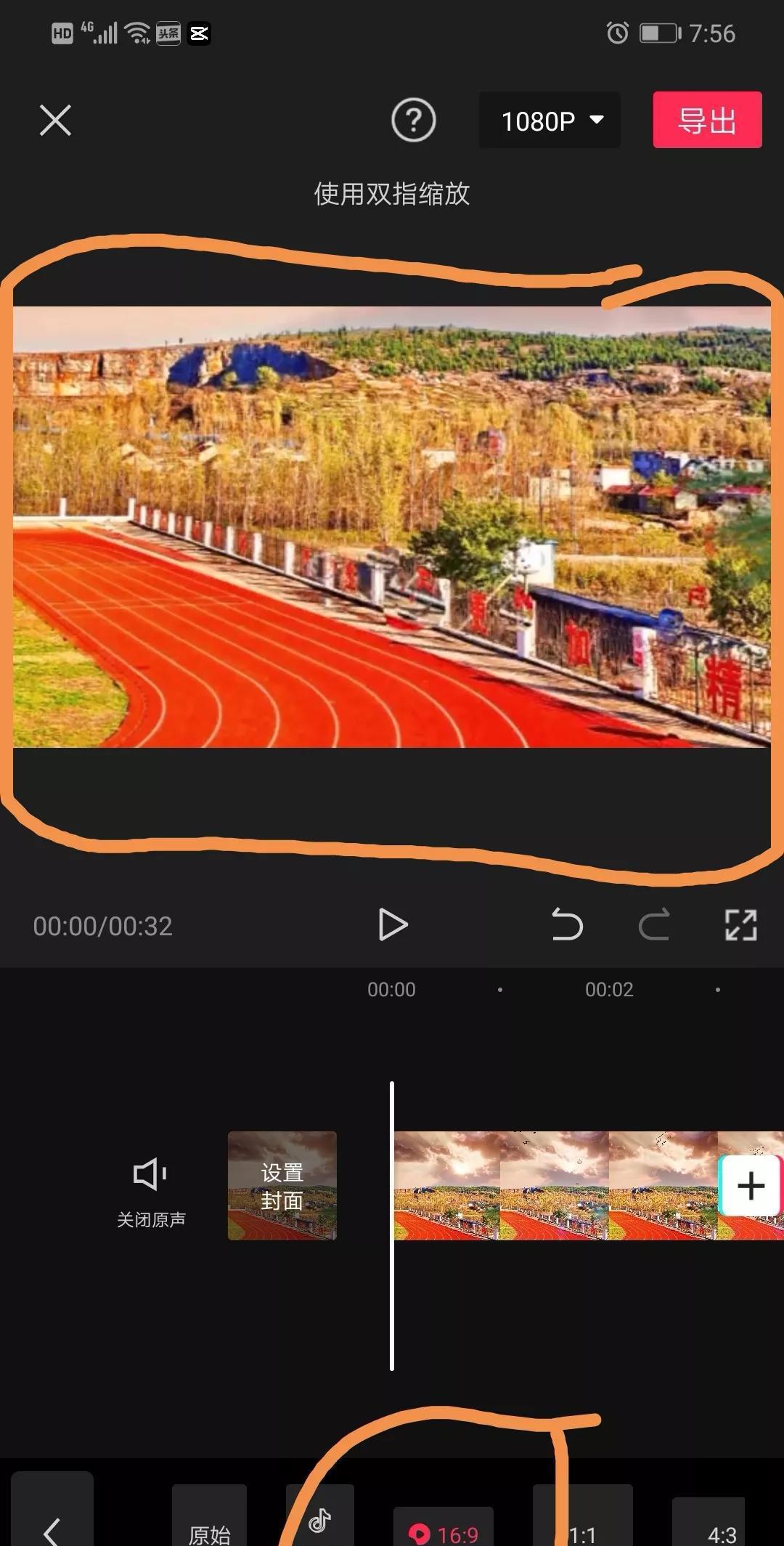The width and height of the screenshot is (784, 1546).
Task: Undo the last edit
Action: 567,924
